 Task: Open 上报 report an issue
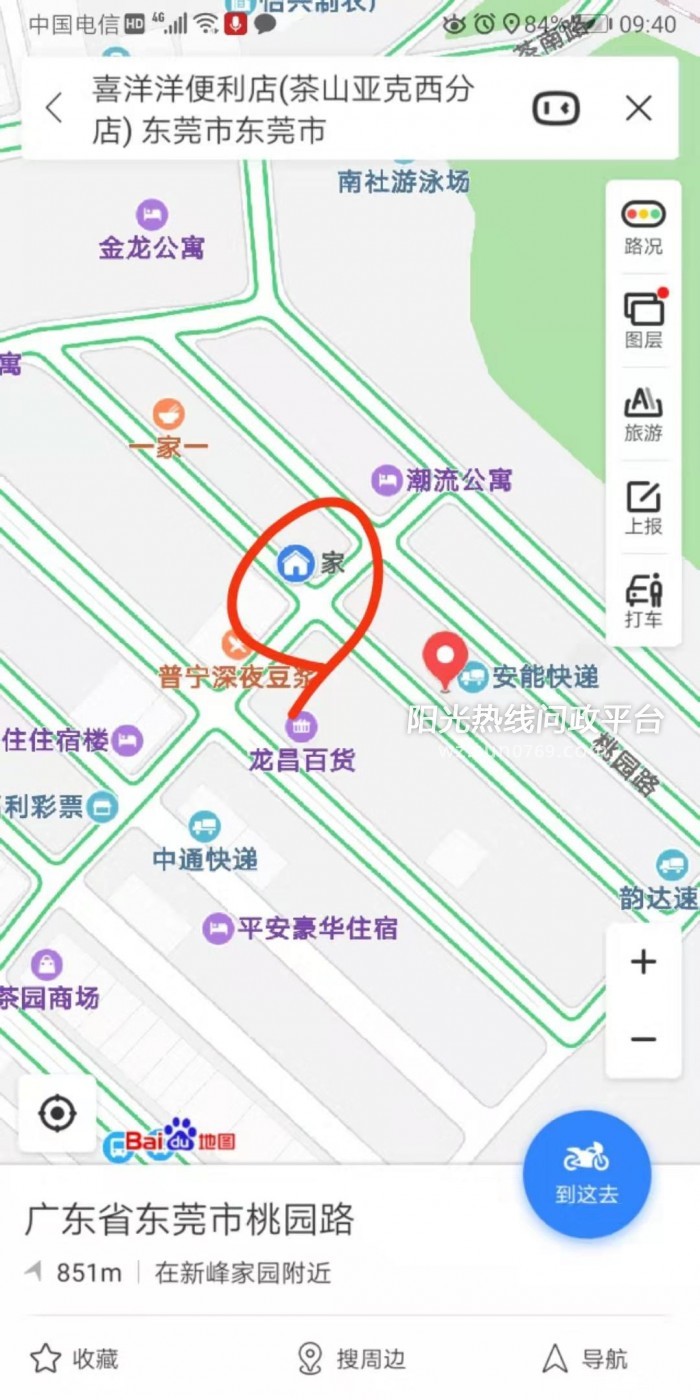point(643,507)
